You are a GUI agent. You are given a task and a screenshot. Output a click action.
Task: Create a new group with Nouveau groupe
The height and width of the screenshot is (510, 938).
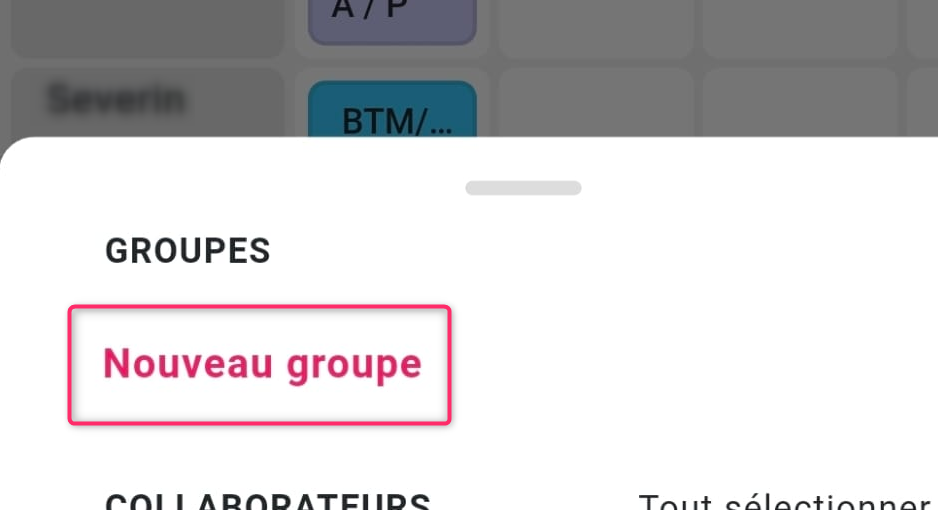click(x=261, y=364)
